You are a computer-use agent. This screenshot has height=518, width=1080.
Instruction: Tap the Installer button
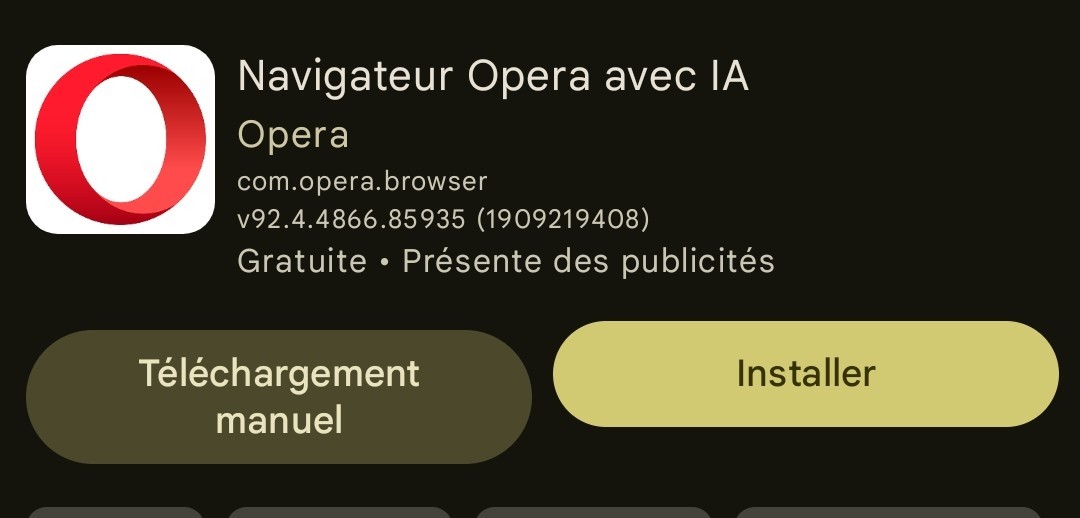click(x=805, y=374)
